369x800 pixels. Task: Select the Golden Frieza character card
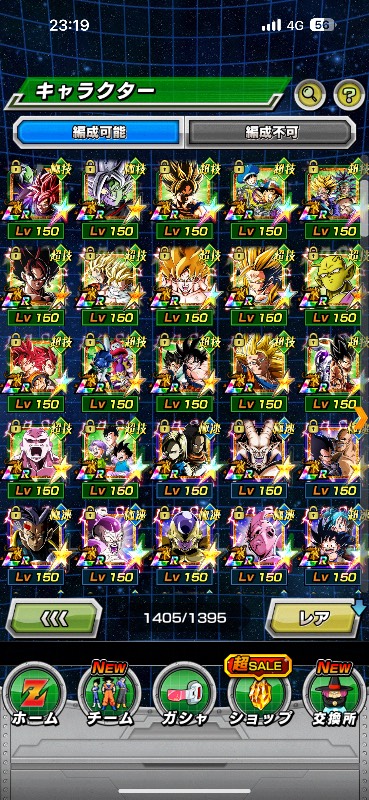click(x=185, y=545)
